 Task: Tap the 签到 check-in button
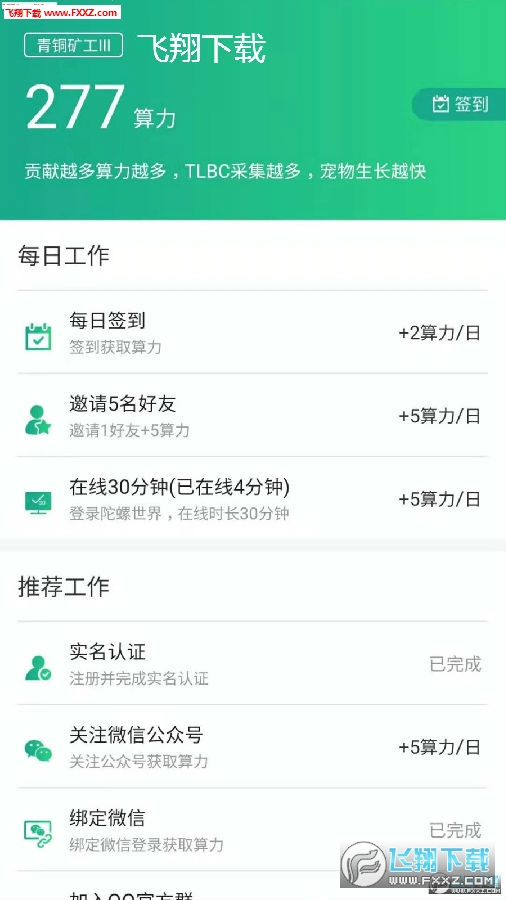click(459, 104)
